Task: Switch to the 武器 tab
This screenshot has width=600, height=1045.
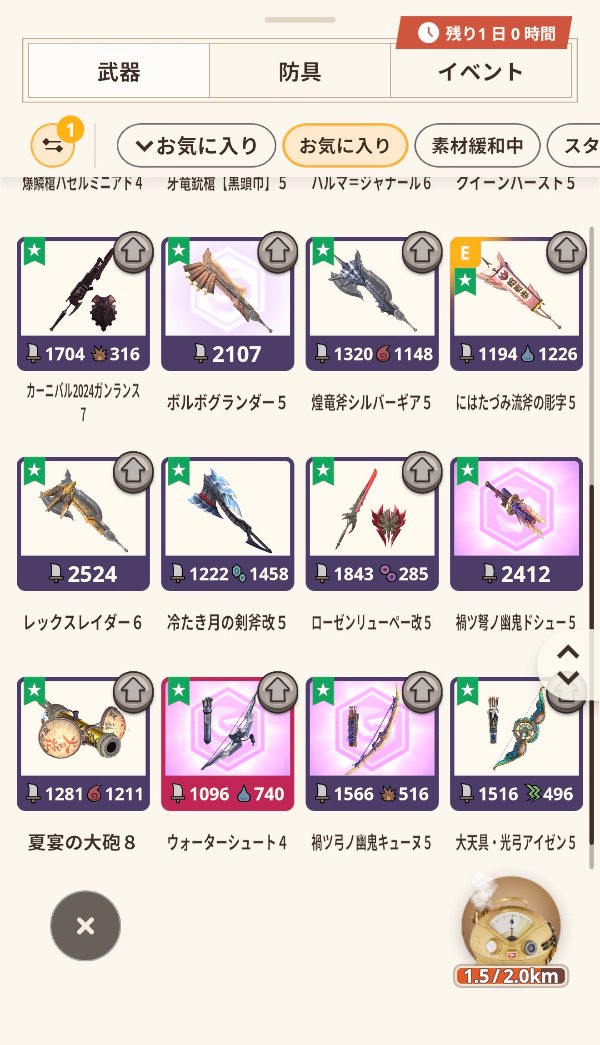Action: click(x=118, y=71)
